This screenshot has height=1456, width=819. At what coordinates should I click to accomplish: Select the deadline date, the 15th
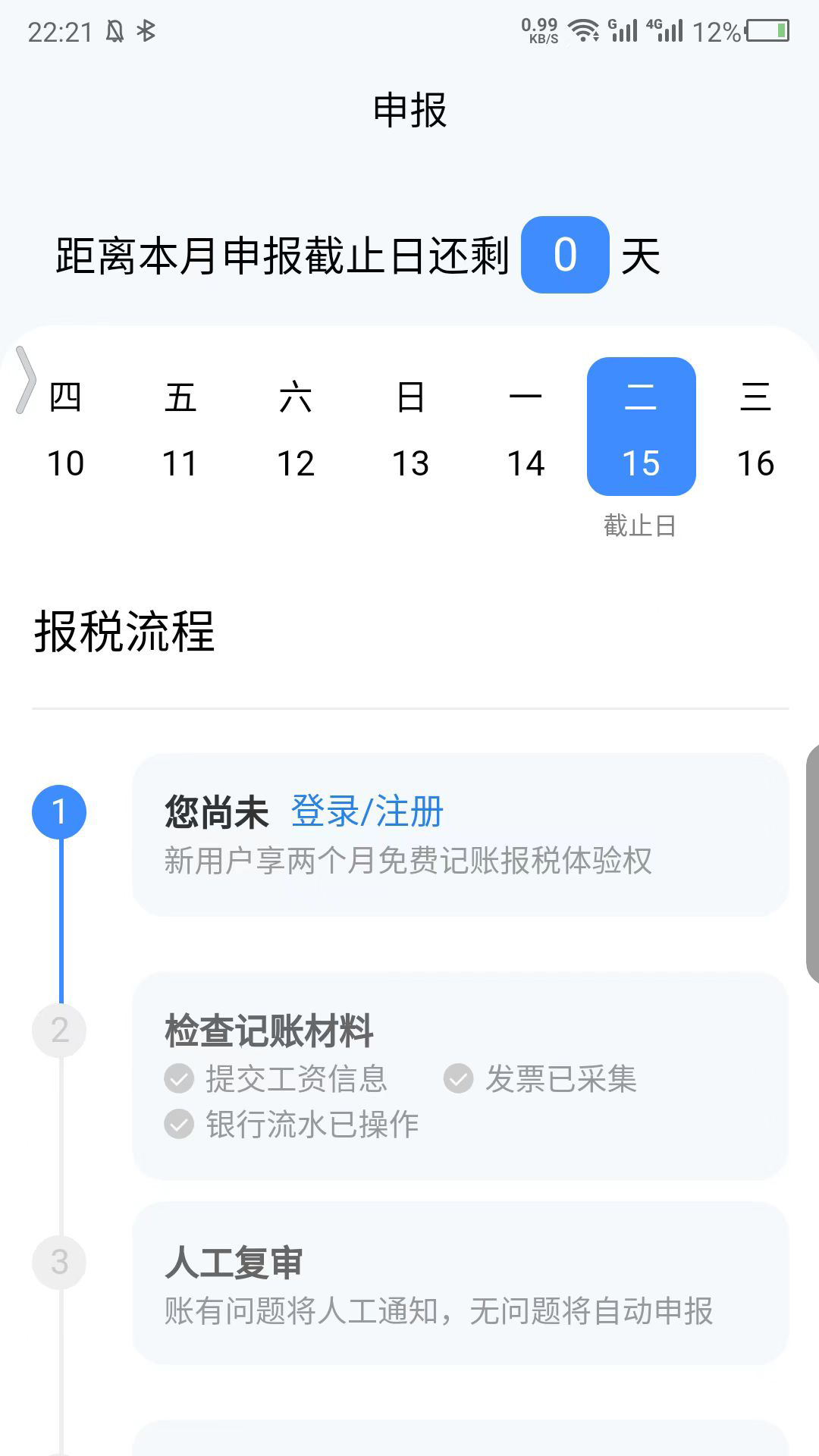(641, 428)
